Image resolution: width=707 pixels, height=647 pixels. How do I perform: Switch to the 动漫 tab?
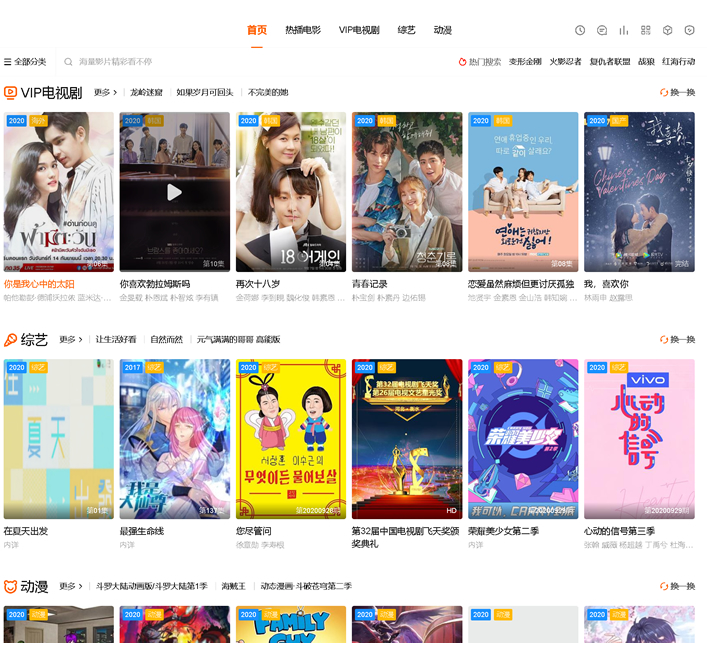442,30
